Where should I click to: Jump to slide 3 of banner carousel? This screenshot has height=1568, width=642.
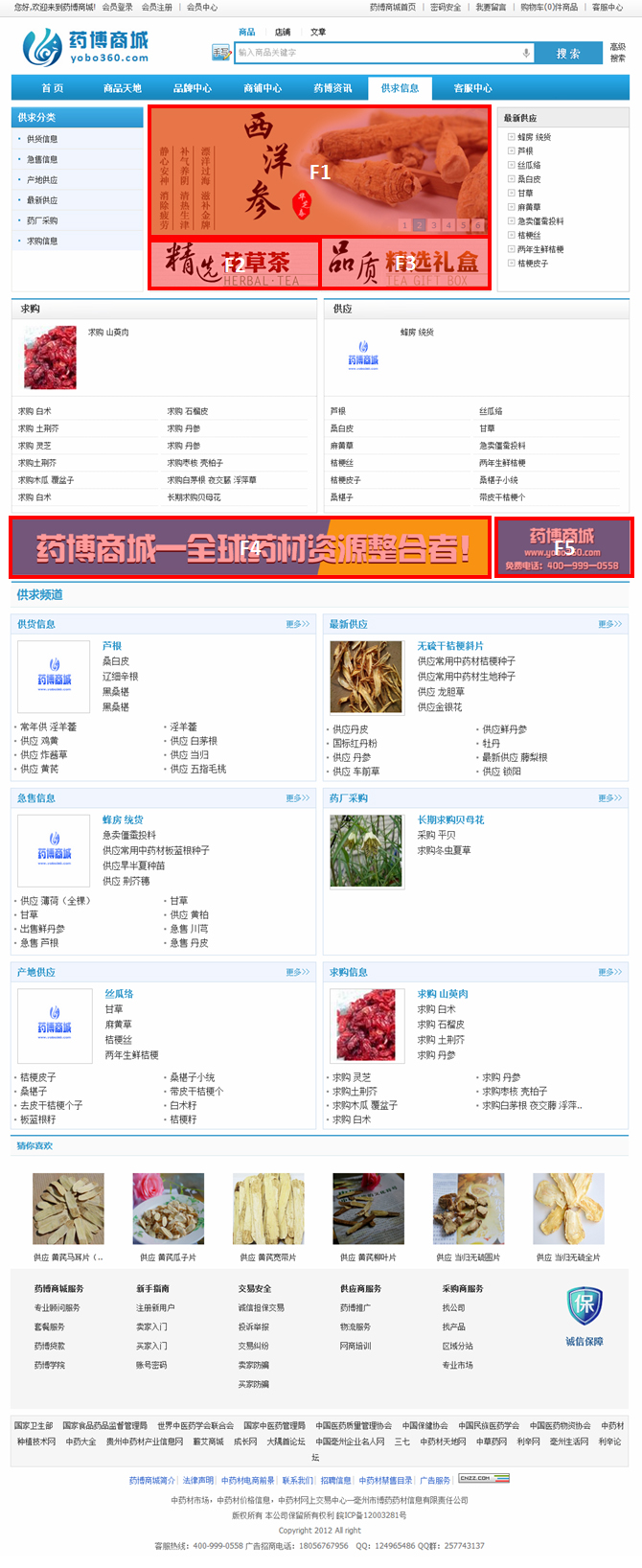433,225
